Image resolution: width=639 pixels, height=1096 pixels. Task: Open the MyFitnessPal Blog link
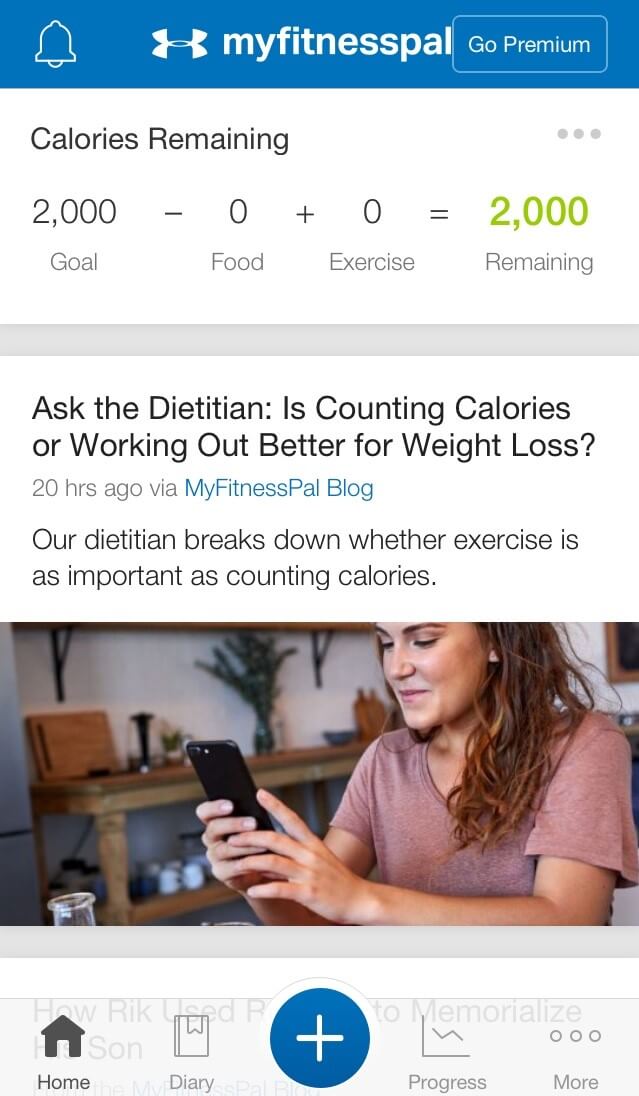pyautogui.click(x=279, y=488)
